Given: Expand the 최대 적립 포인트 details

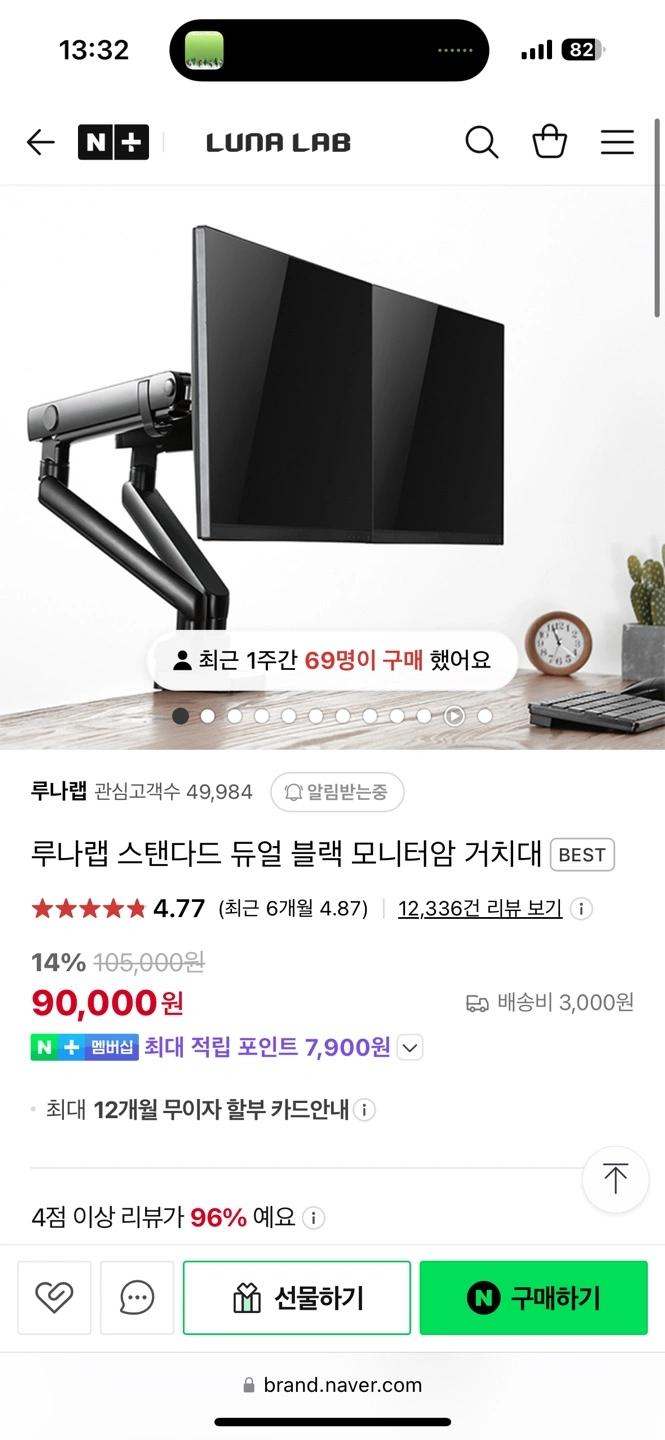Looking at the screenshot, I should pyautogui.click(x=410, y=1048).
